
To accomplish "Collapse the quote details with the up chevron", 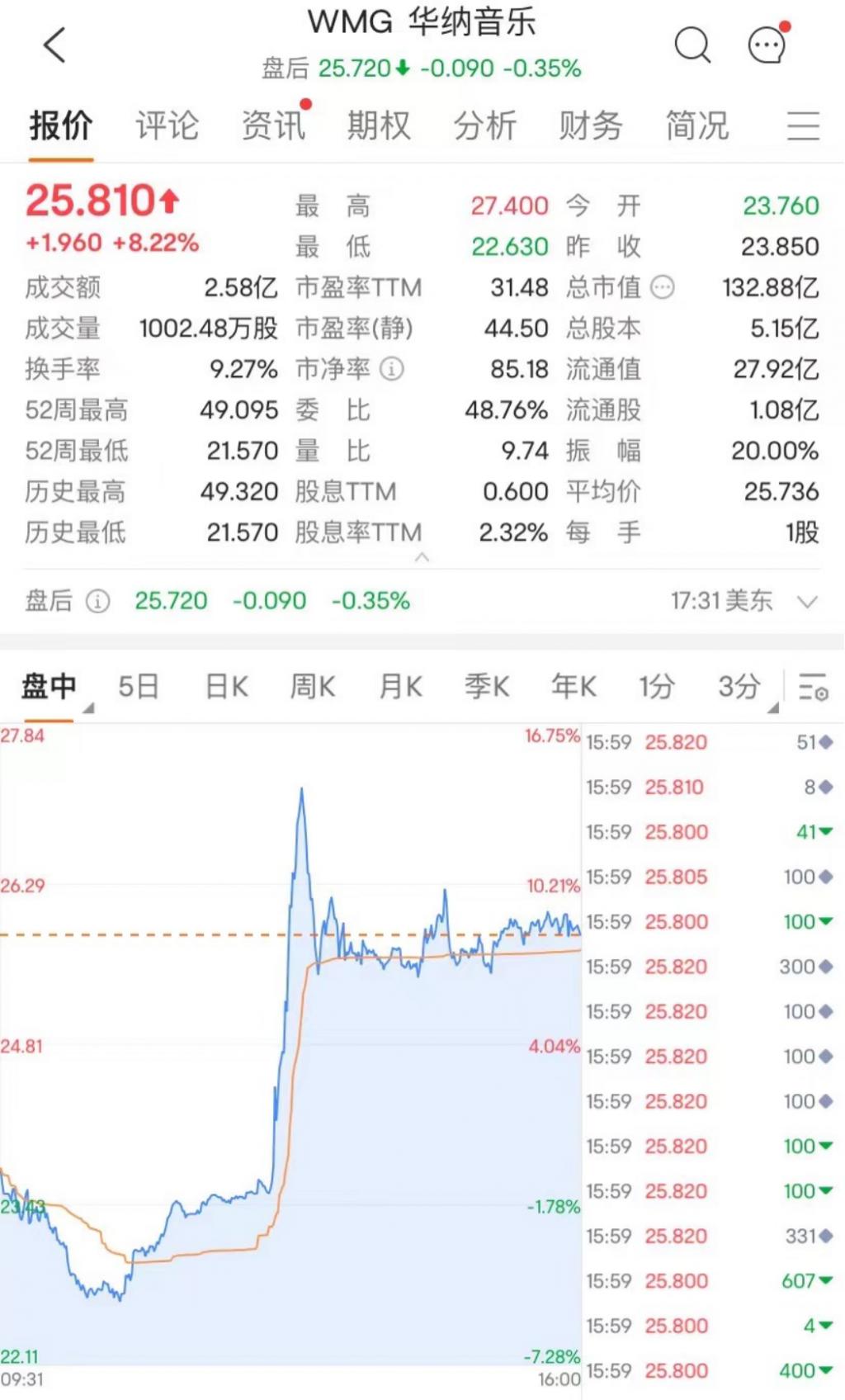I will [x=422, y=558].
